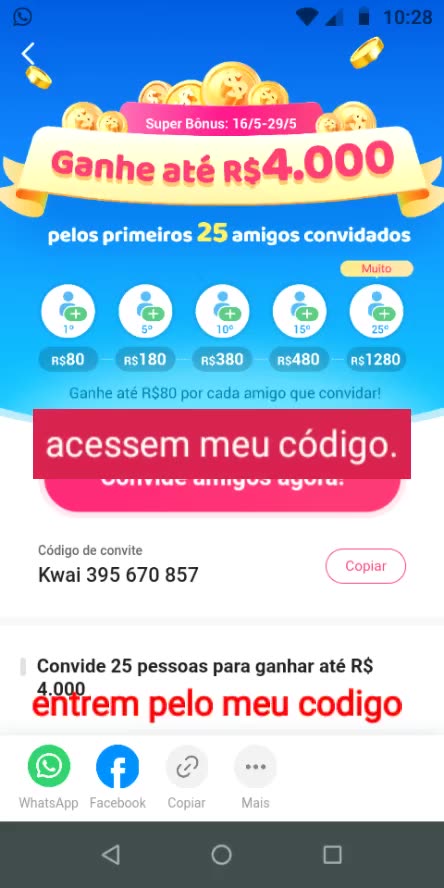
Task: Go back using the top-left arrow
Action: pyautogui.click(x=28, y=54)
